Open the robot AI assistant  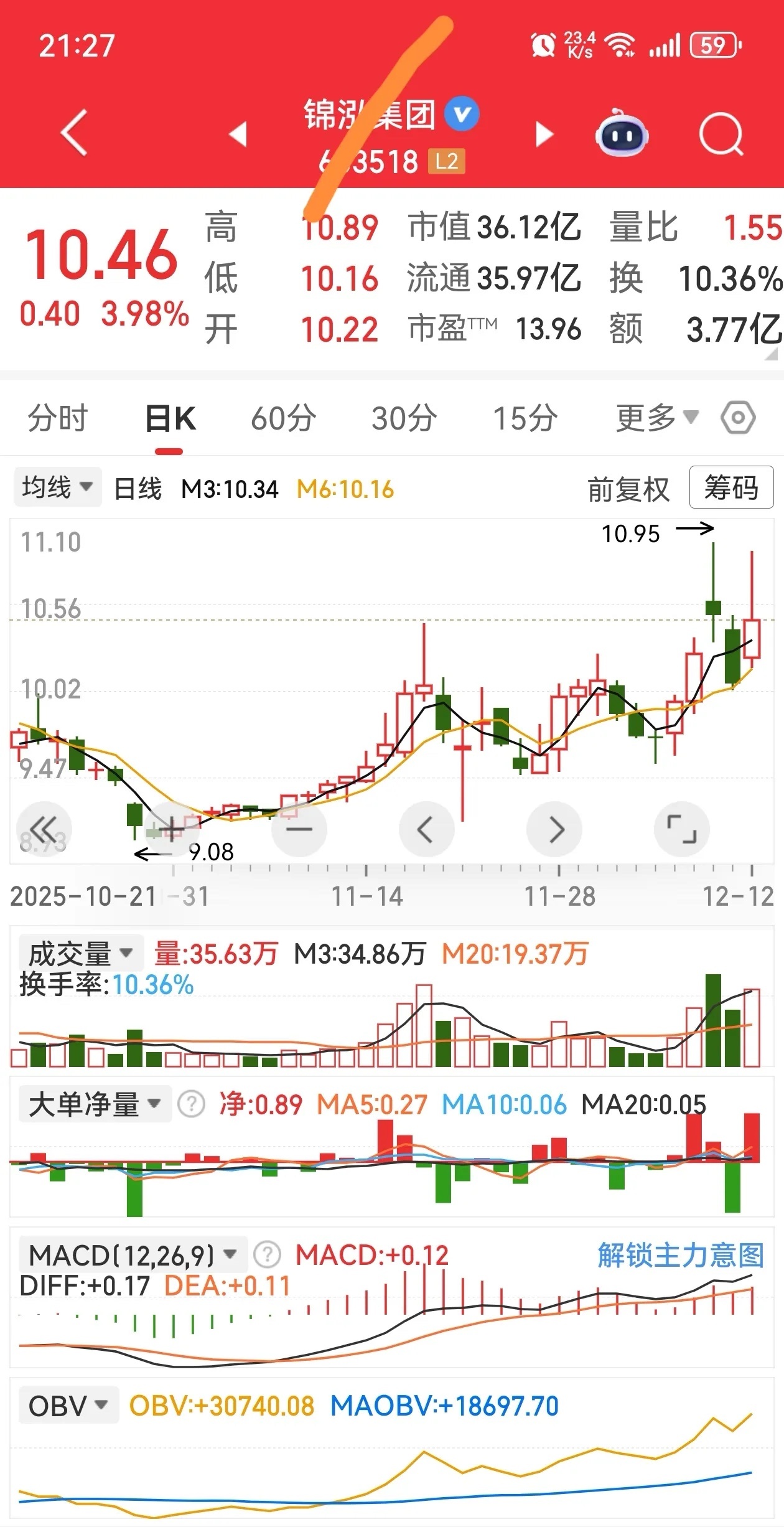point(622,132)
